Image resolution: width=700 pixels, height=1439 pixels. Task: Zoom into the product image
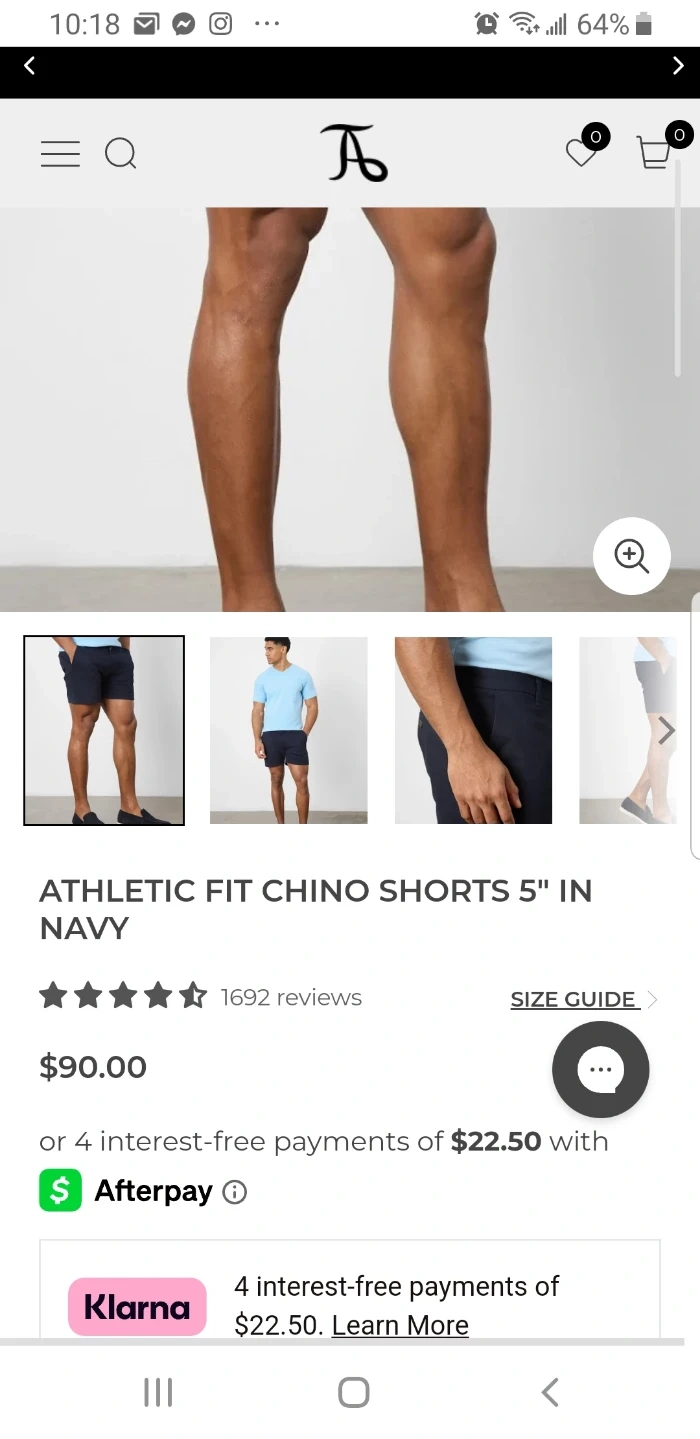[631, 555]
